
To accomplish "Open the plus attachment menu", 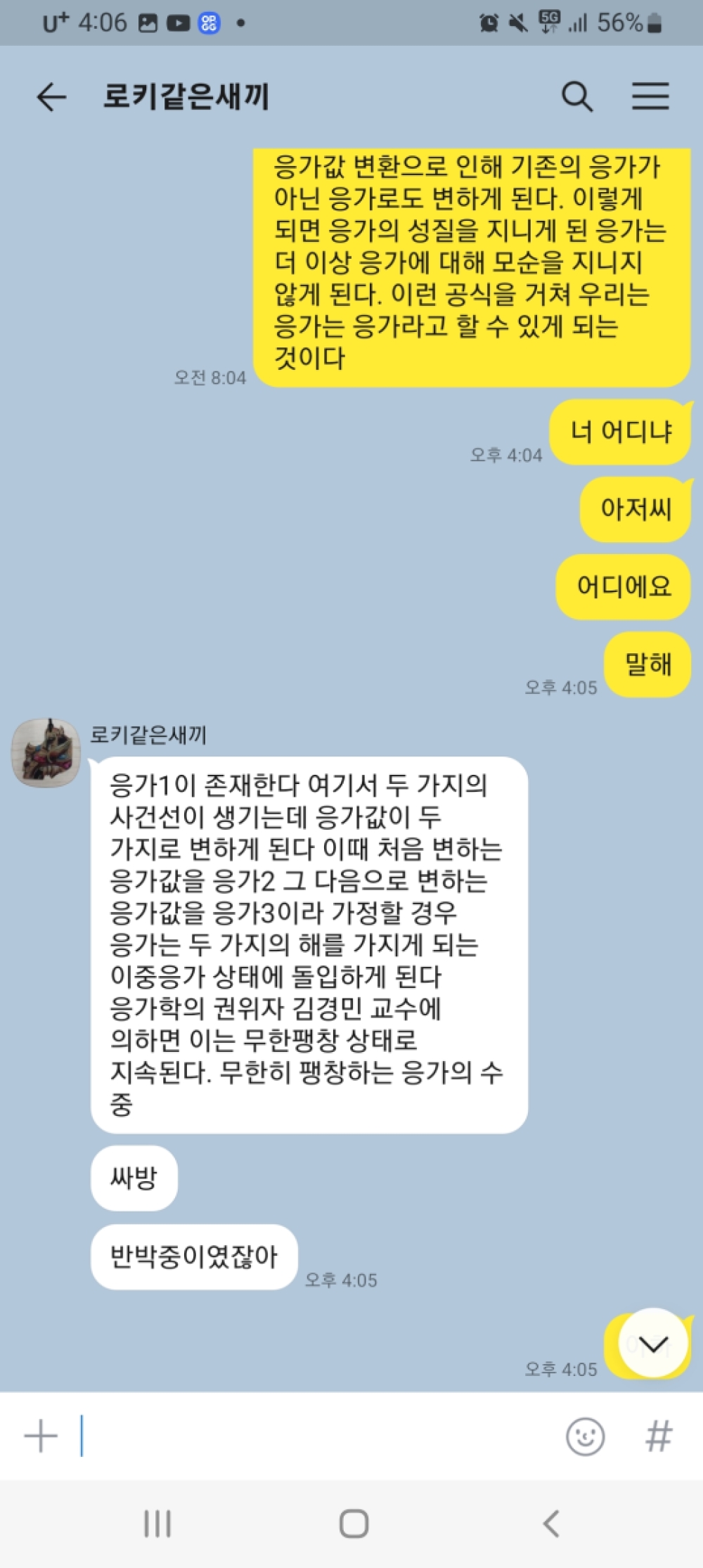I will pyautogui.click(x=41, y=1437).
